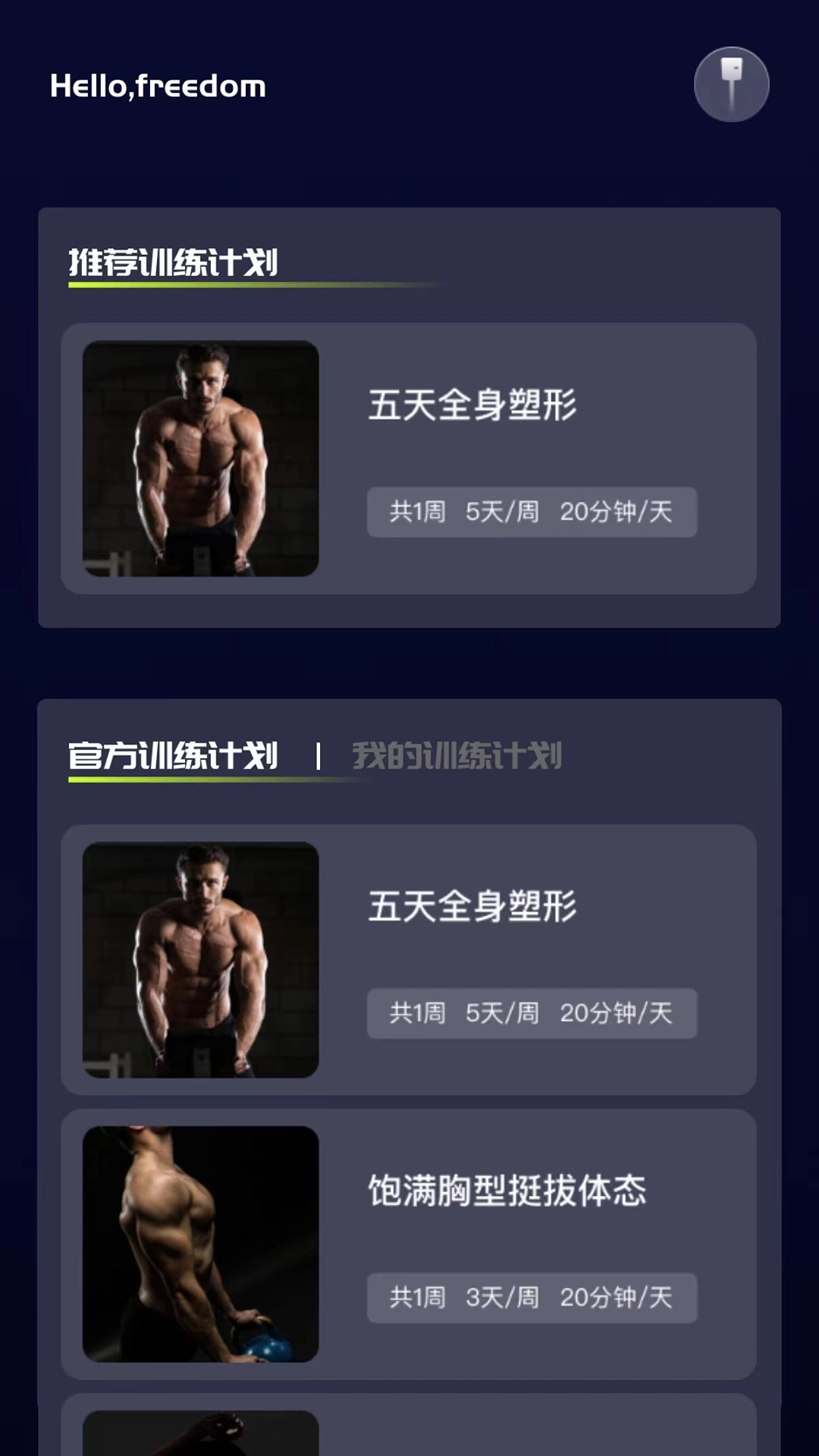Tap the 共1周 5天/周 20分钟/天 info chip
819x1456 pixels.
pos(532,512)
